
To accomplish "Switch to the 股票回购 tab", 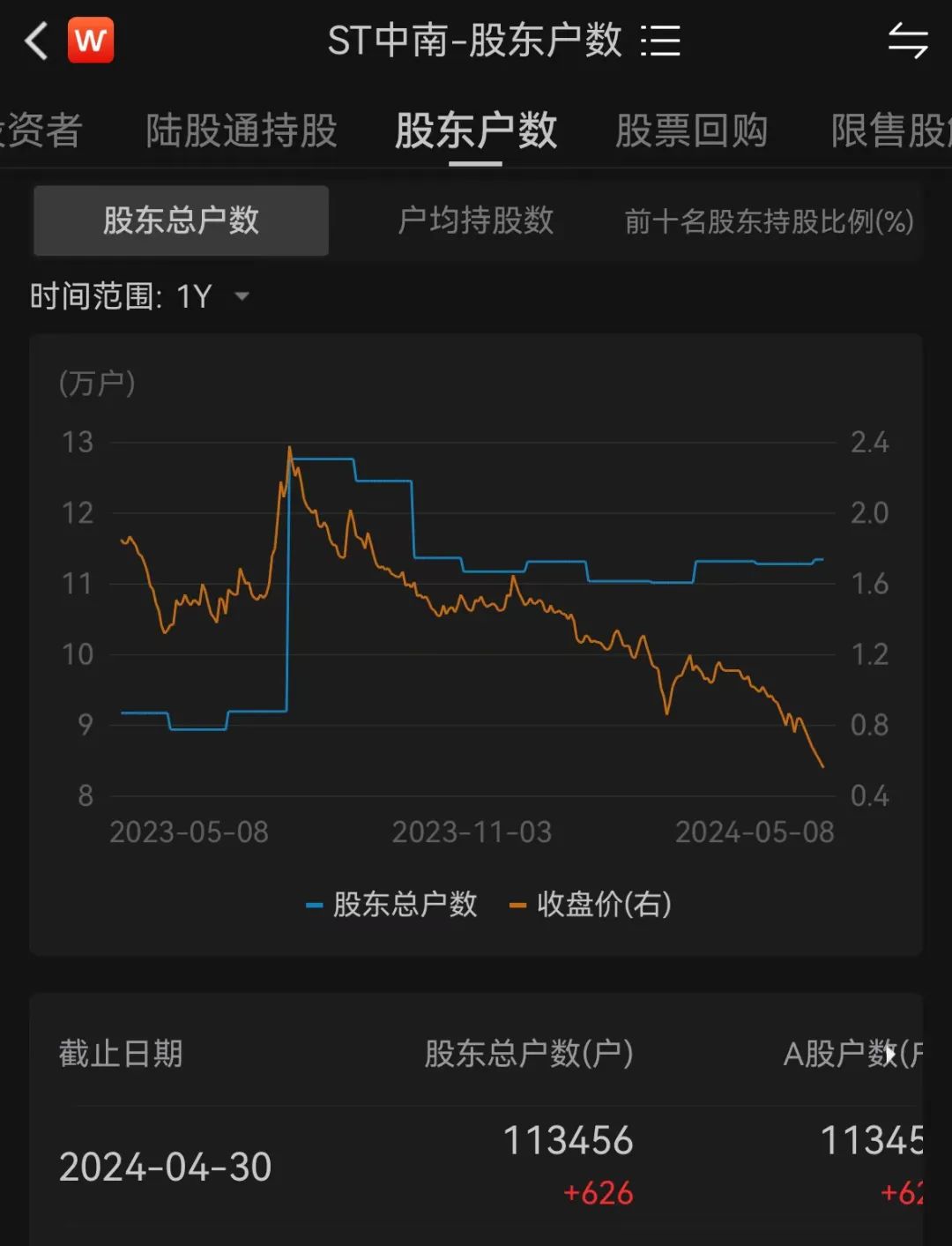I will tap(691, 131).
